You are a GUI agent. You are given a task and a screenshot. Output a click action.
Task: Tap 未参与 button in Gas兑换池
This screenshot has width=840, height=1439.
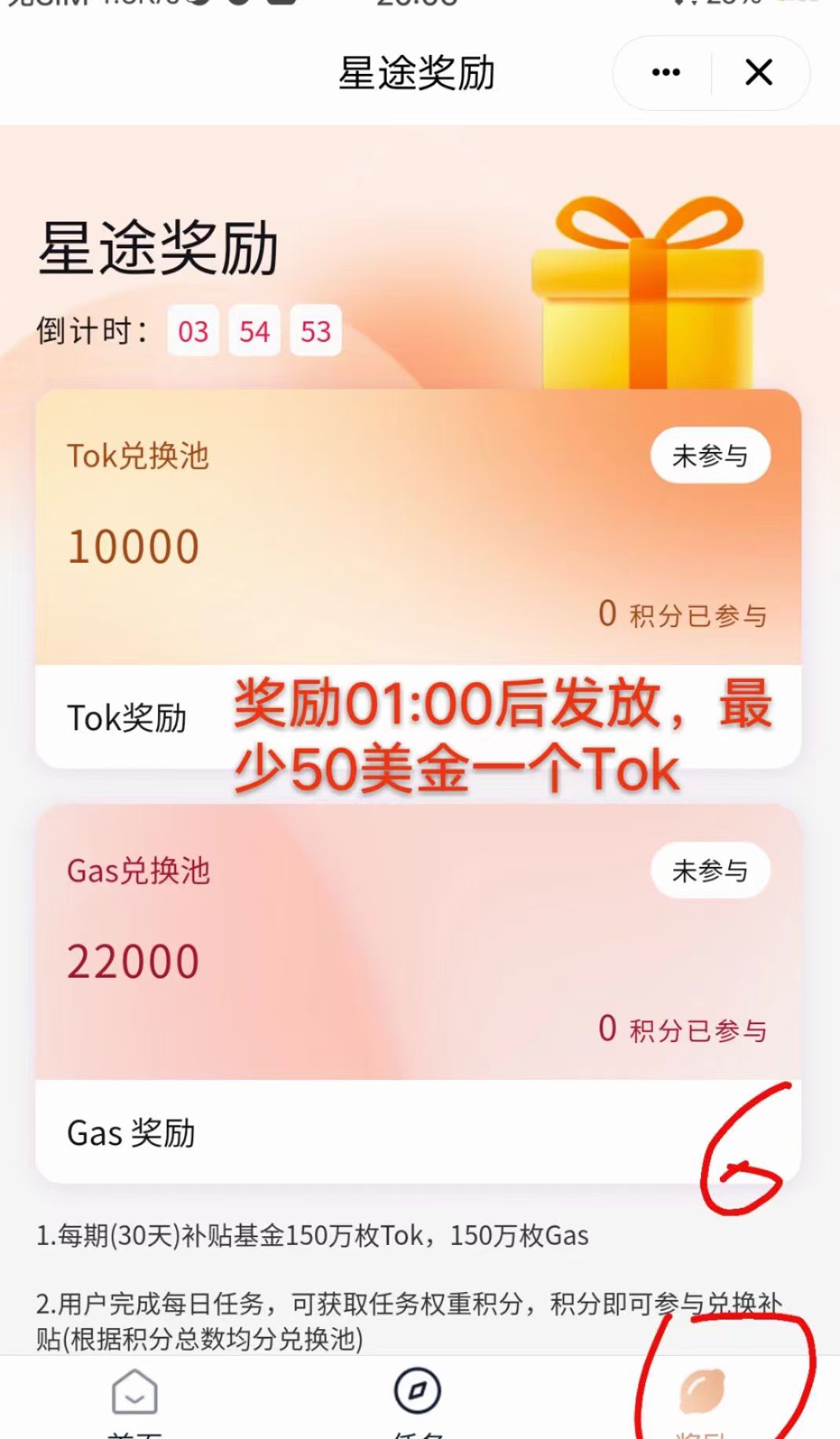click(x=710, y=871)
